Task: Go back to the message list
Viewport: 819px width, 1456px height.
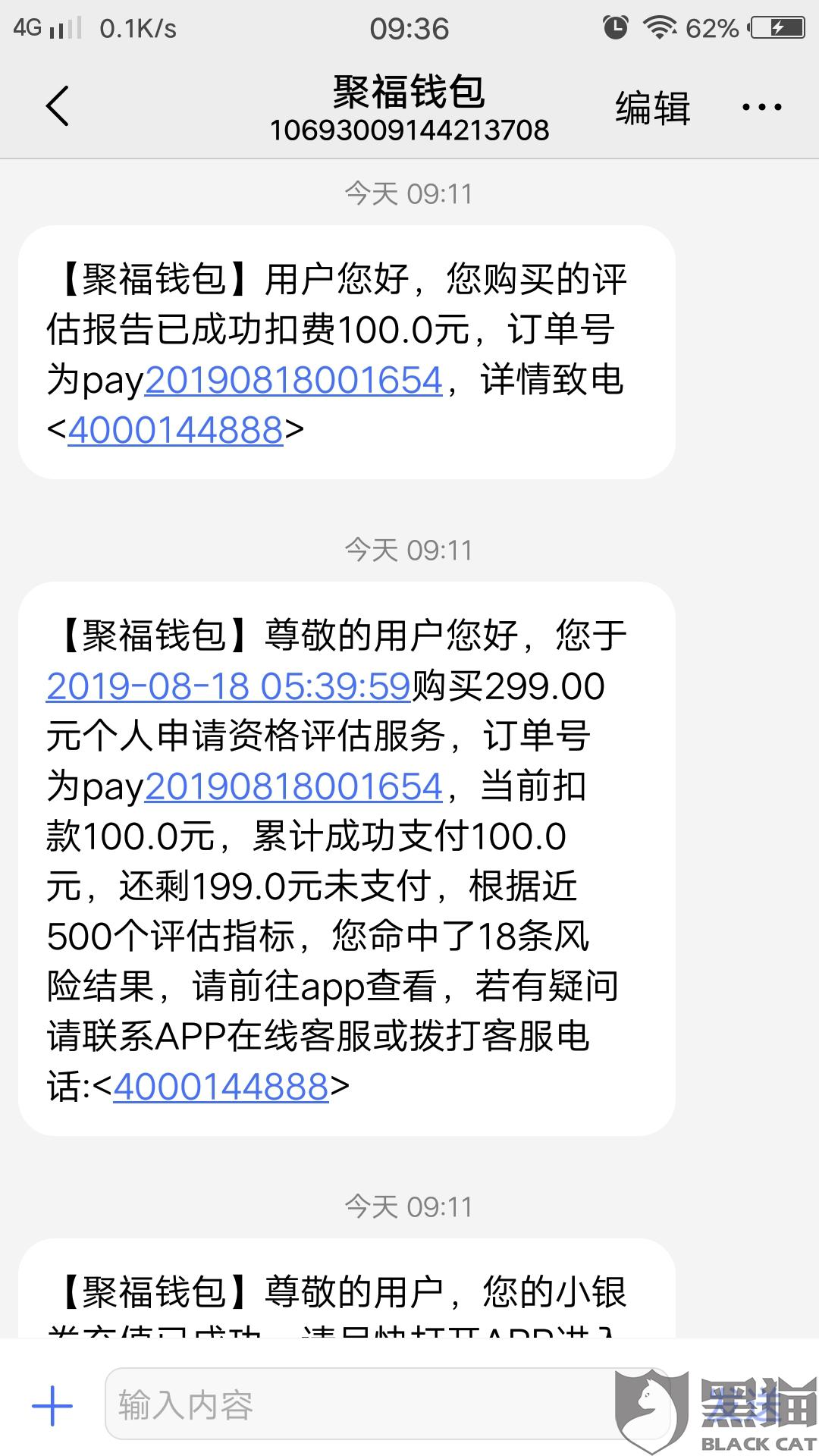Action: point(58,106)
